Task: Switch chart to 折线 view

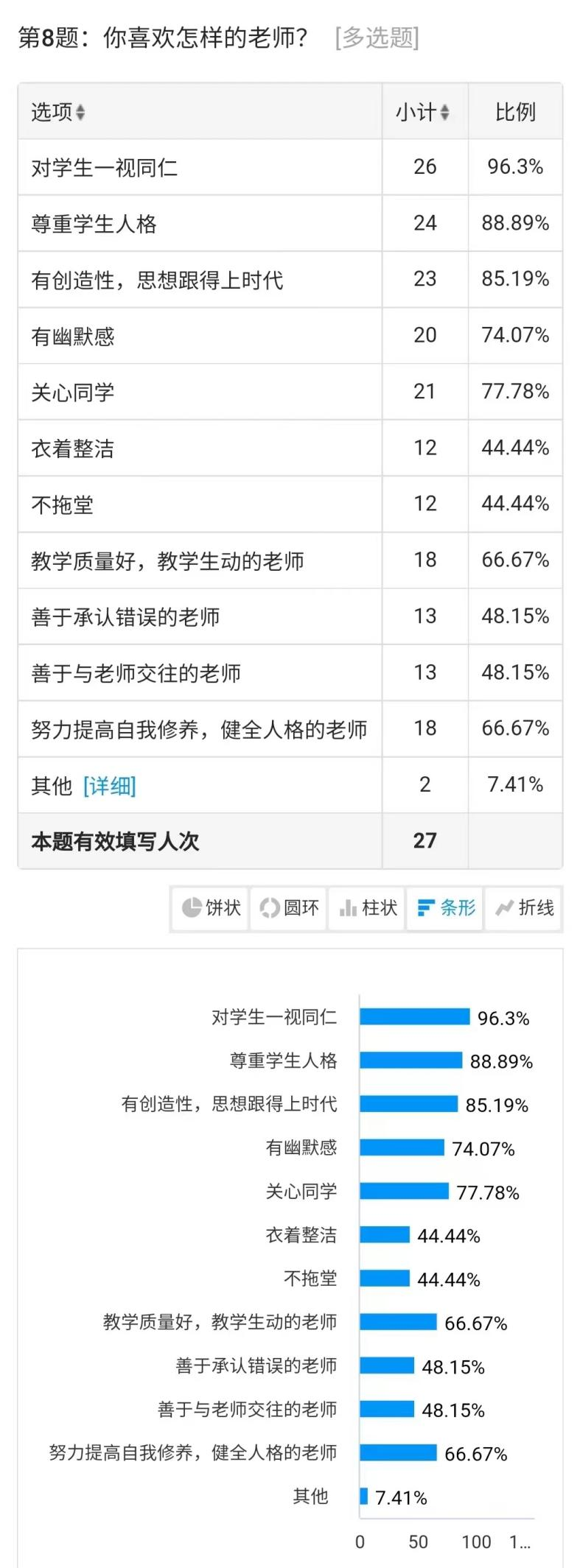Action: click(x=524, y=907)
